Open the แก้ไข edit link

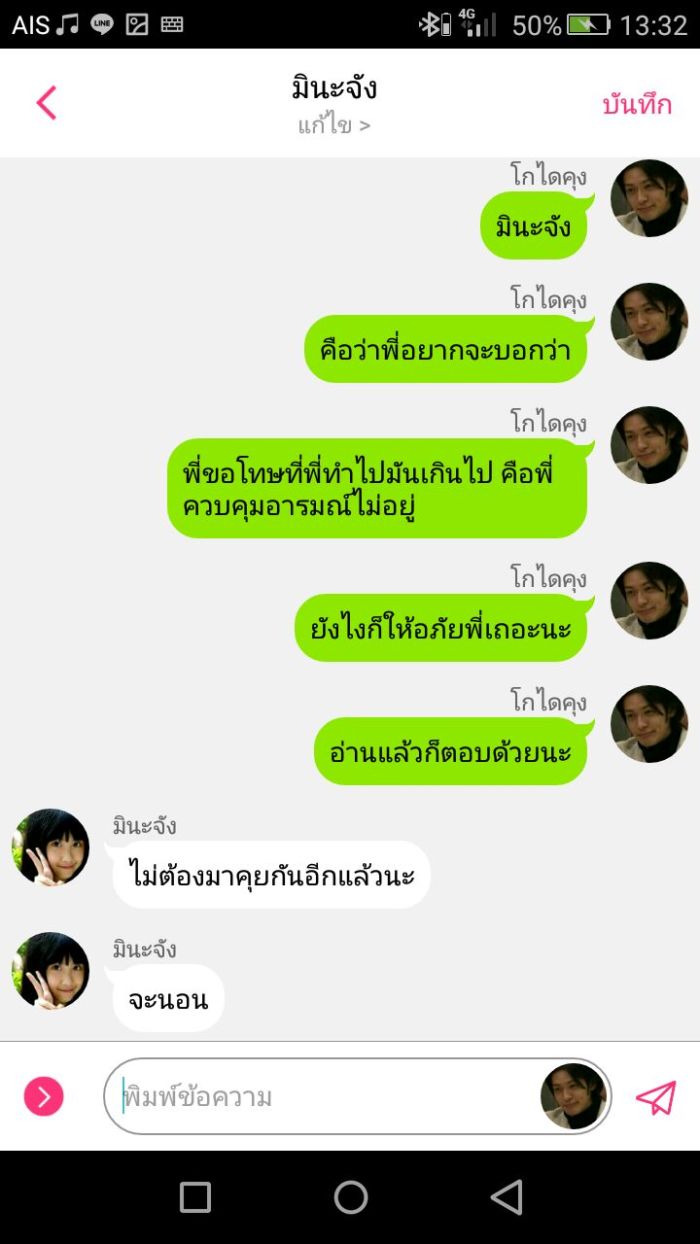tap(334, 126)
